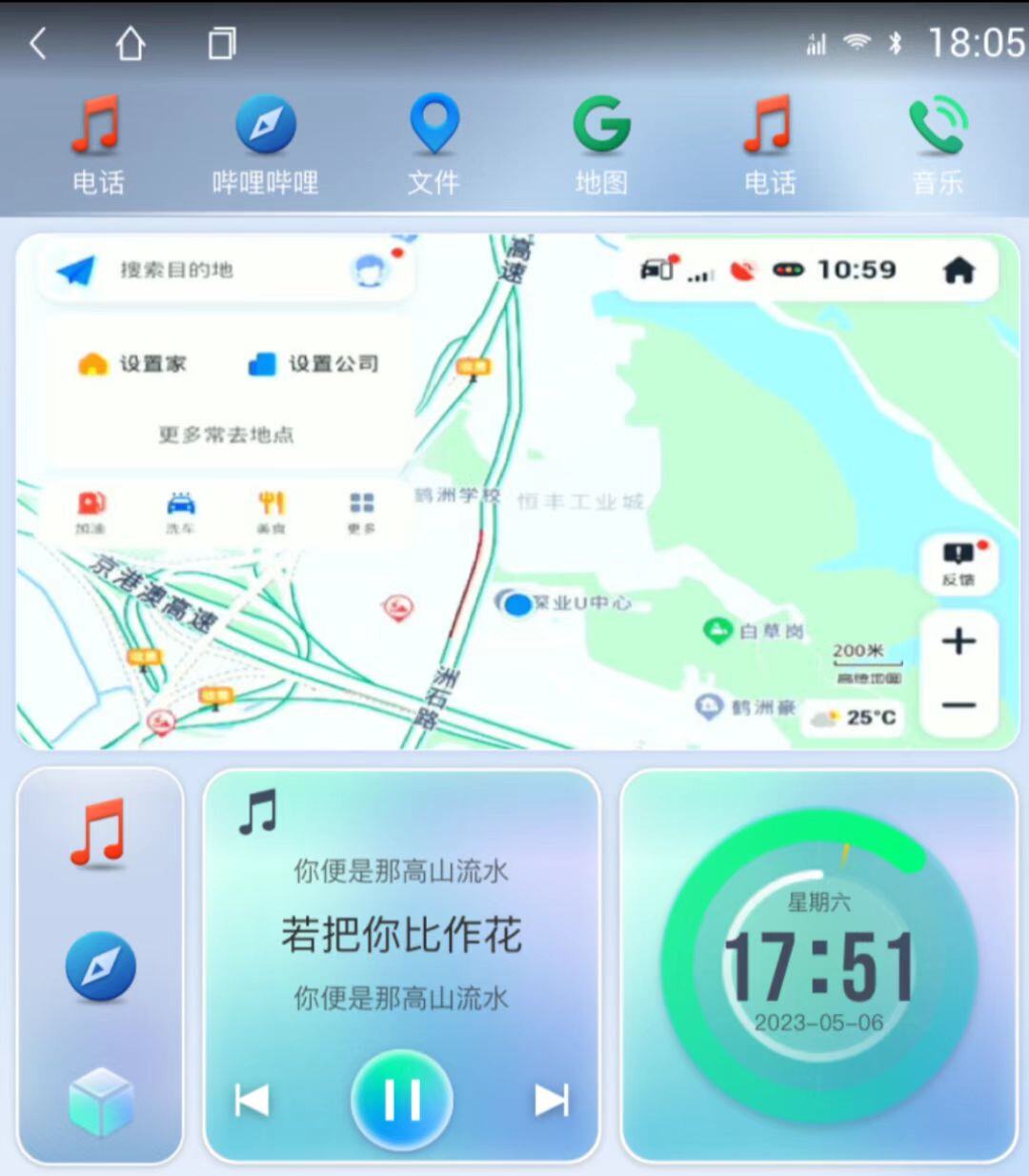Tap the house icon on the map toolbar
Image resolution: width=1029 pixels, height=1176 pixels.
pyautogui.click(x=958, y=272)
